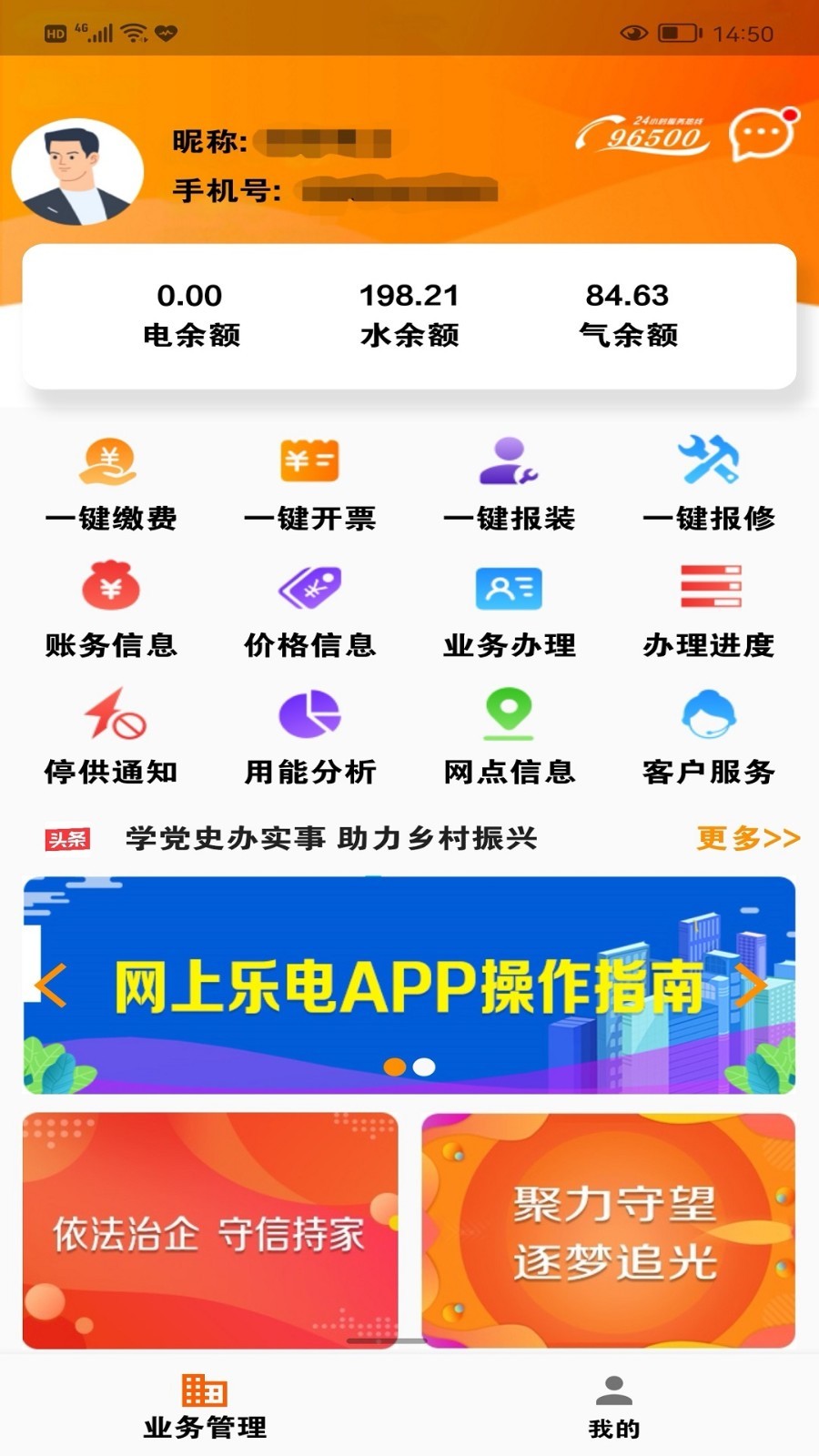Image resolution: width=819 pixels, height=1456 pixels.
Task: Open the messages chat bubble icon
Action: point(763,136)
